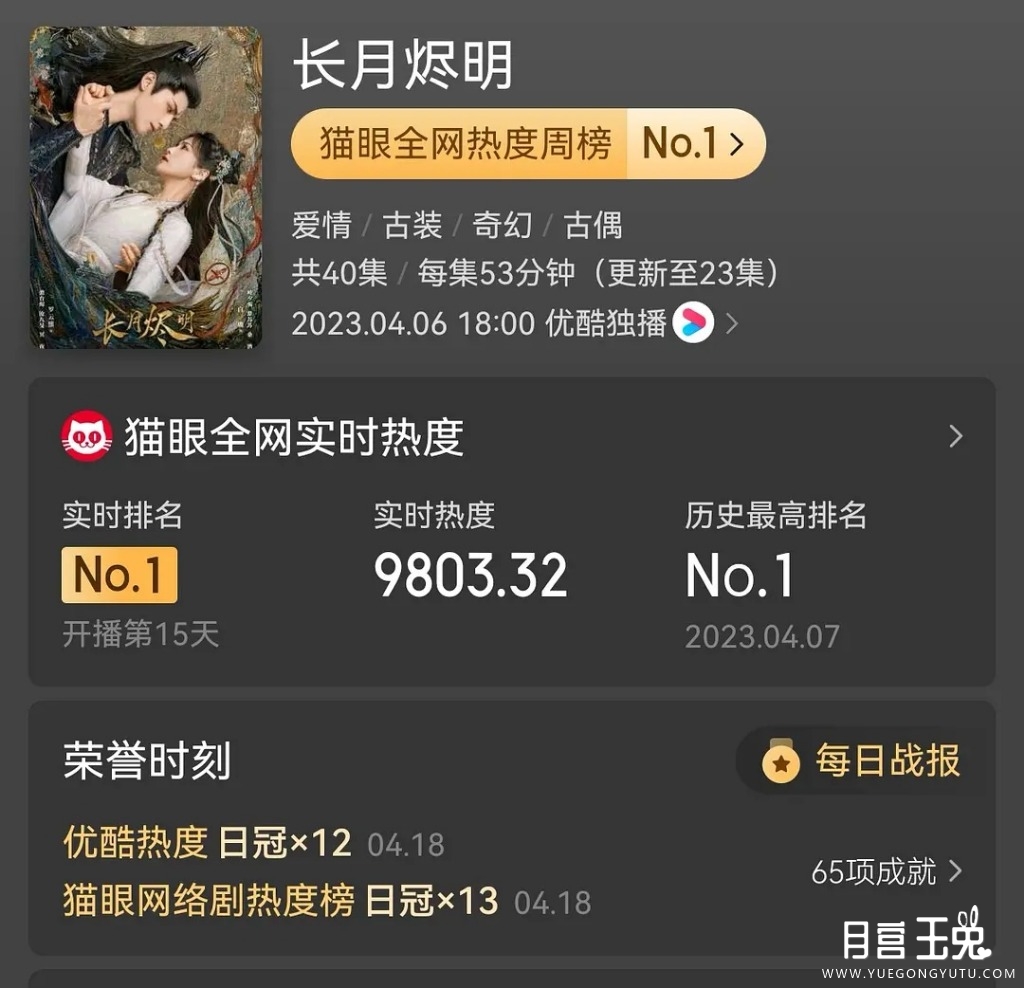This screenshot has width=1024, height=988.
Task: Open the 长月烬明 poster image
Action: point(146,188)
